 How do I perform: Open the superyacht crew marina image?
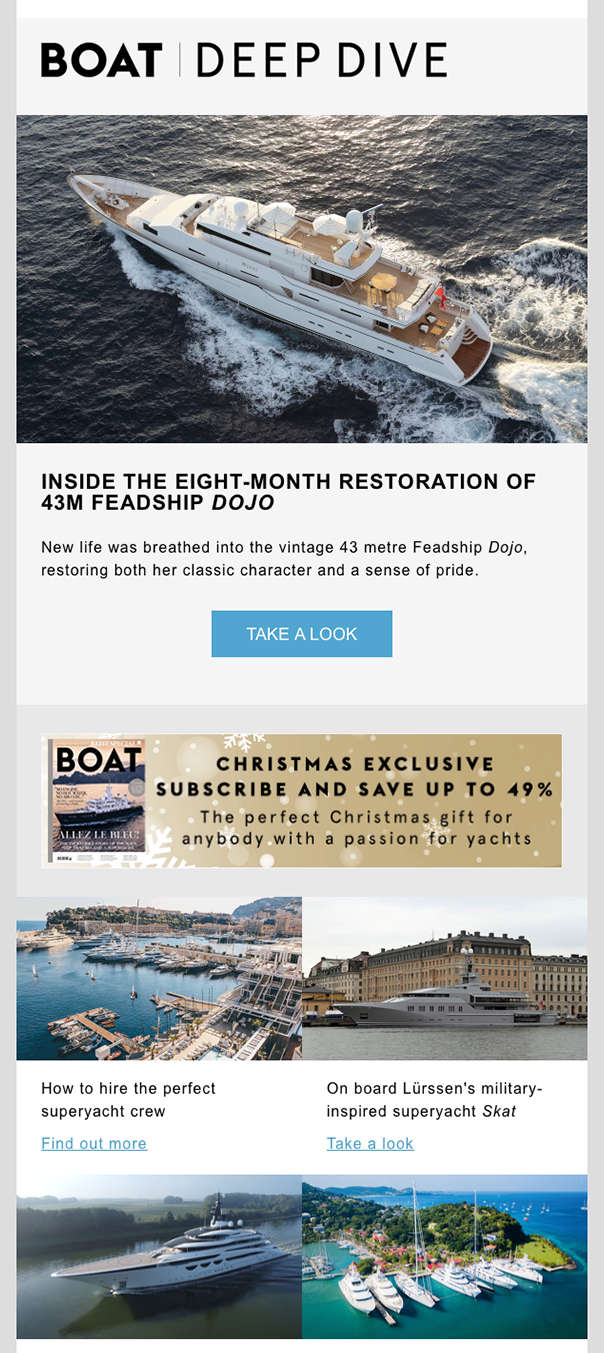[159, 978]
